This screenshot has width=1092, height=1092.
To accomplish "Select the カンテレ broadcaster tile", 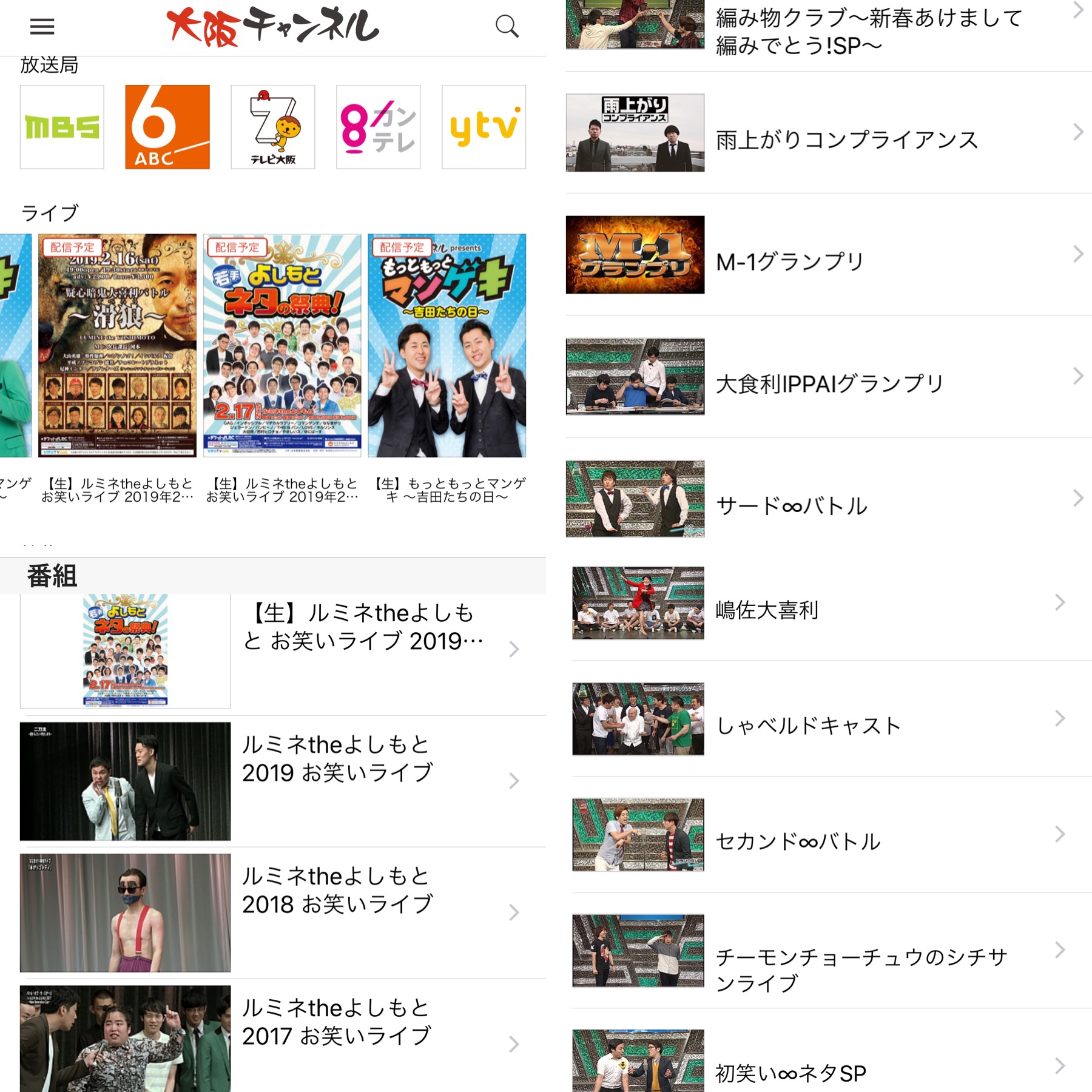I will pos(378,127).
